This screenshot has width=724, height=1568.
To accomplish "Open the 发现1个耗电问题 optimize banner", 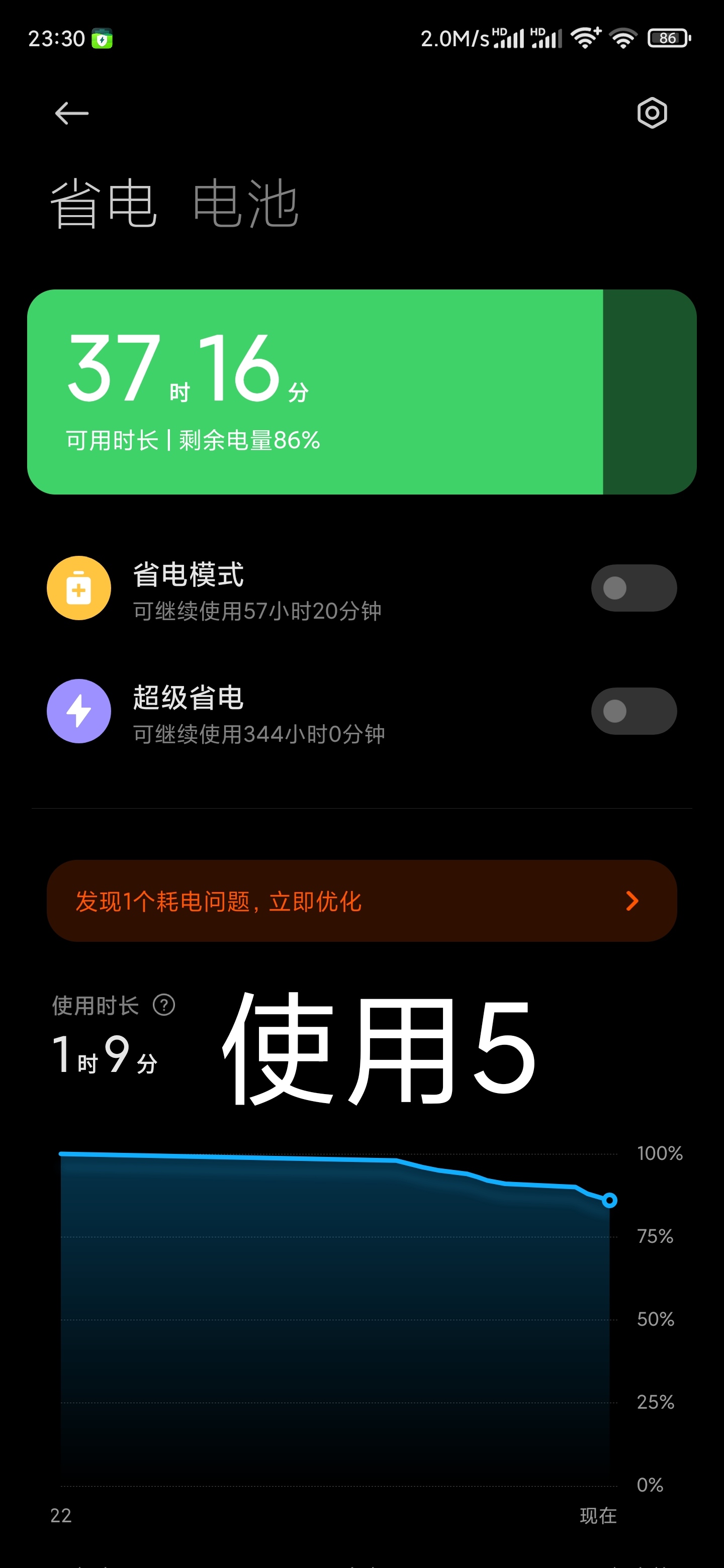I will pos(361,901).
